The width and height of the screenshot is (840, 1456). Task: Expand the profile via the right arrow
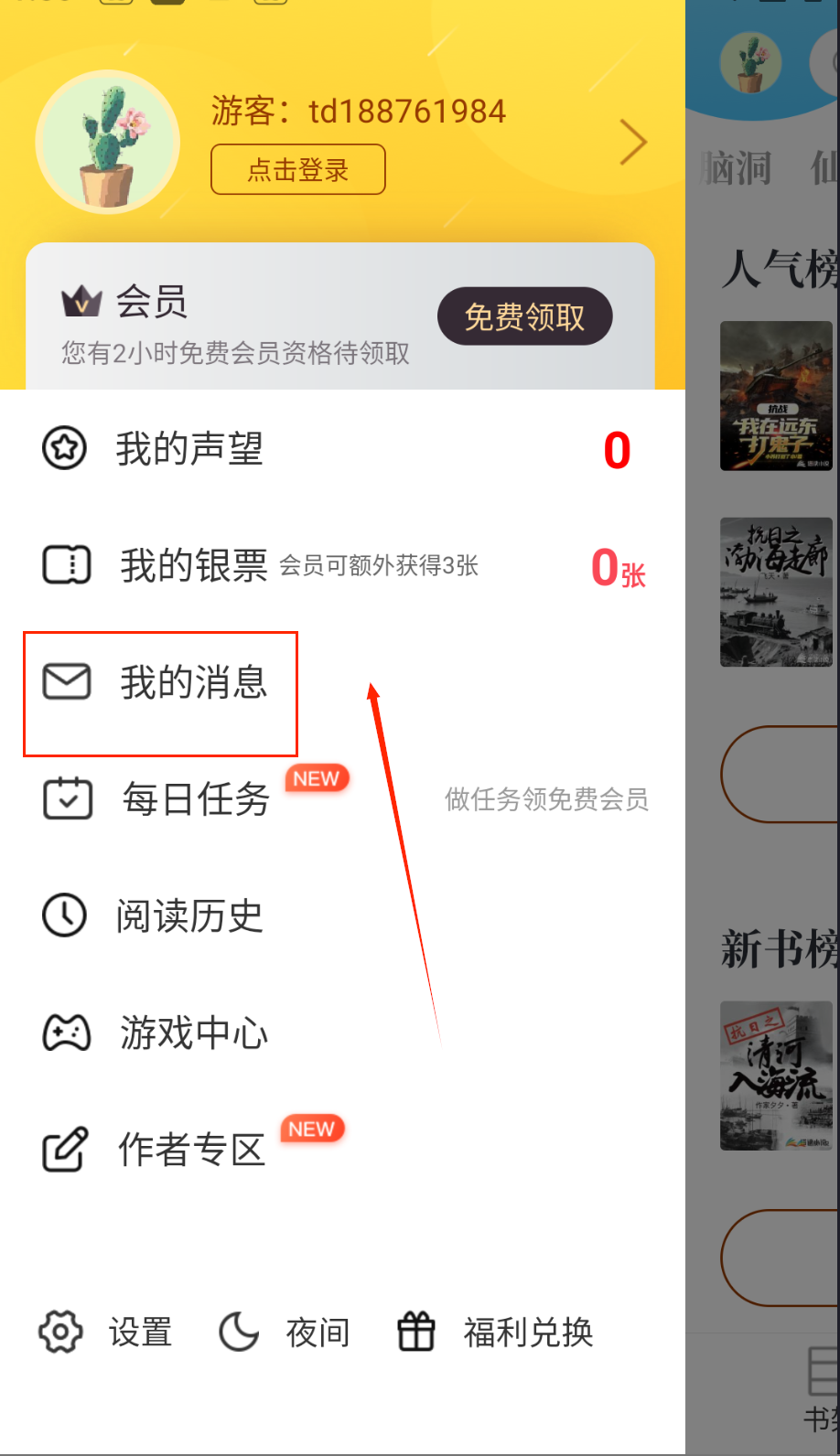633,142
